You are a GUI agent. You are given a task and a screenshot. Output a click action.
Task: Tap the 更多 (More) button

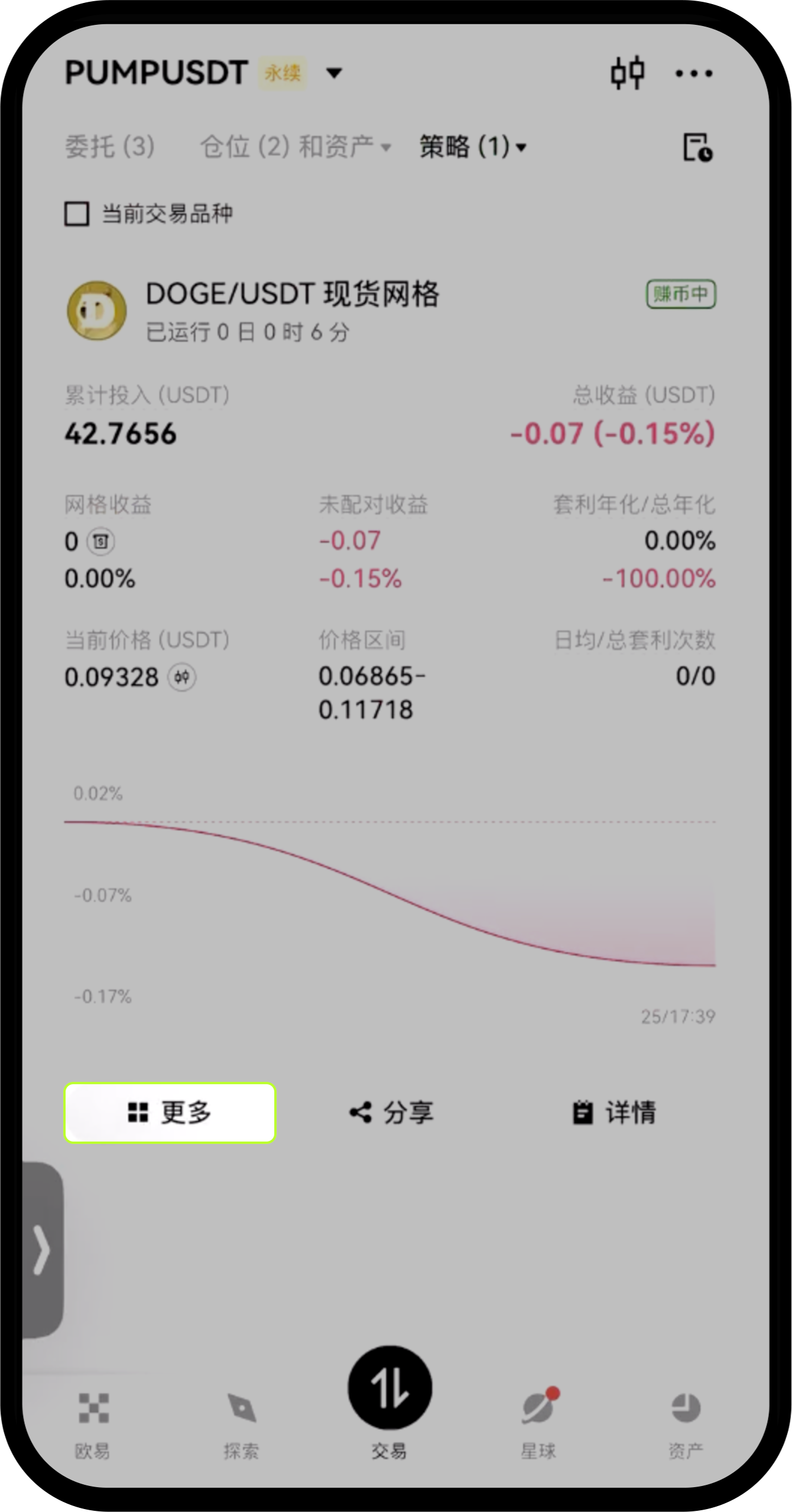[170, 1113]
